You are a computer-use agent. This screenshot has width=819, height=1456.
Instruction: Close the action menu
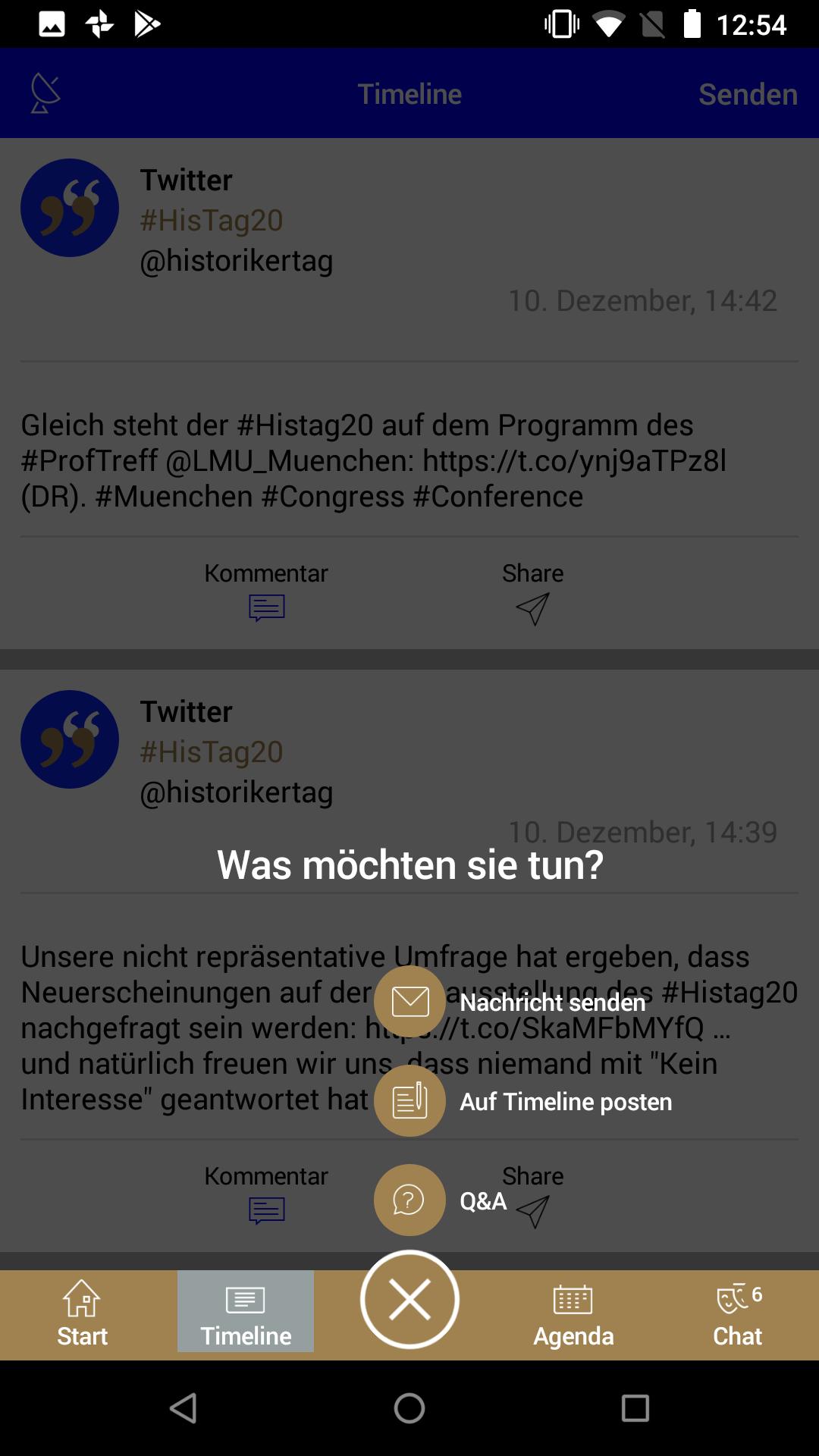click(x=409, y=1300)
